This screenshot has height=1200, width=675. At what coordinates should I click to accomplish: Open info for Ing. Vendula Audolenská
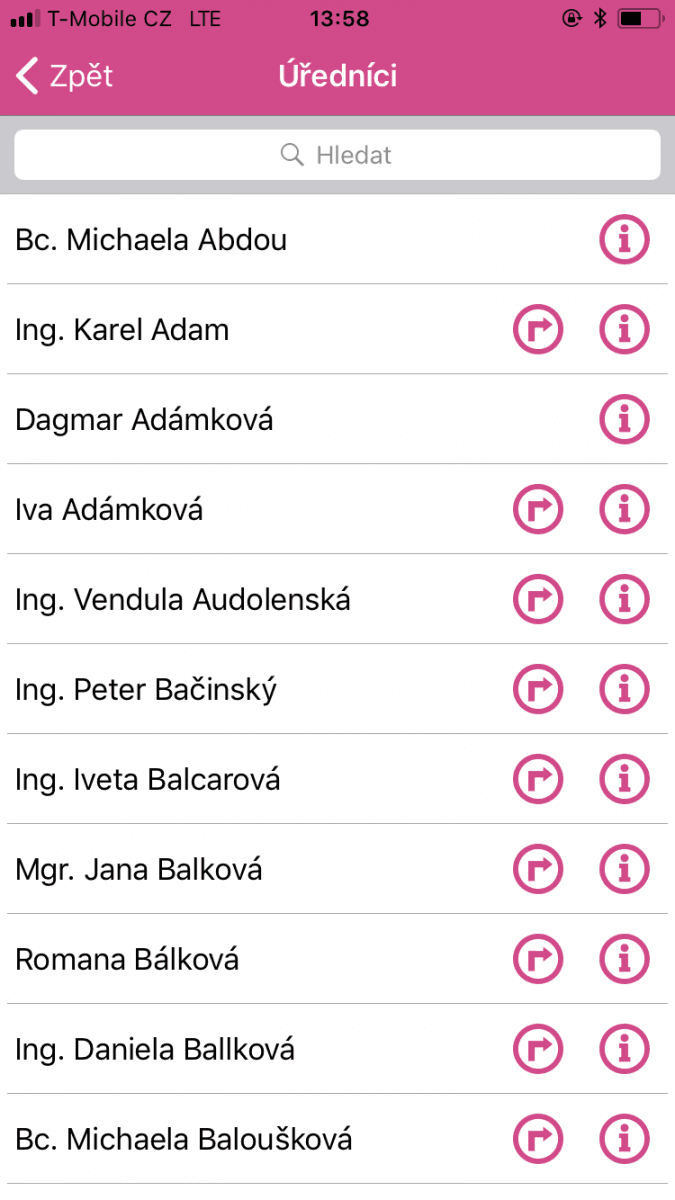click(624, 600)
